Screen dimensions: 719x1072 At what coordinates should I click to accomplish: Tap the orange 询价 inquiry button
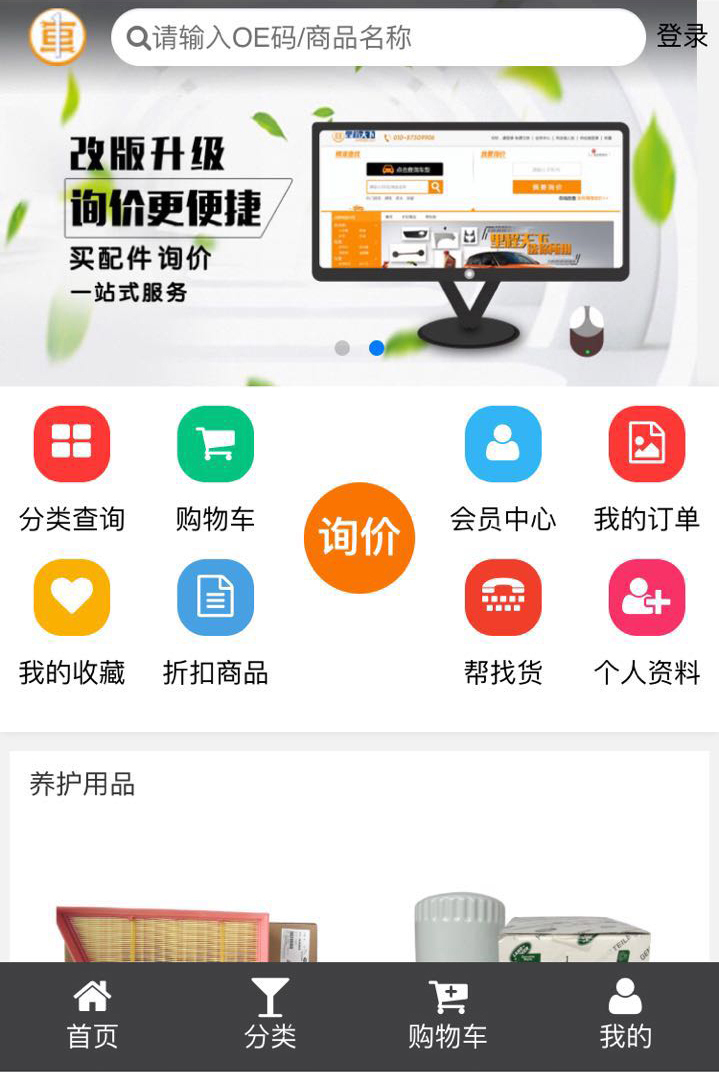coord(359,538)
